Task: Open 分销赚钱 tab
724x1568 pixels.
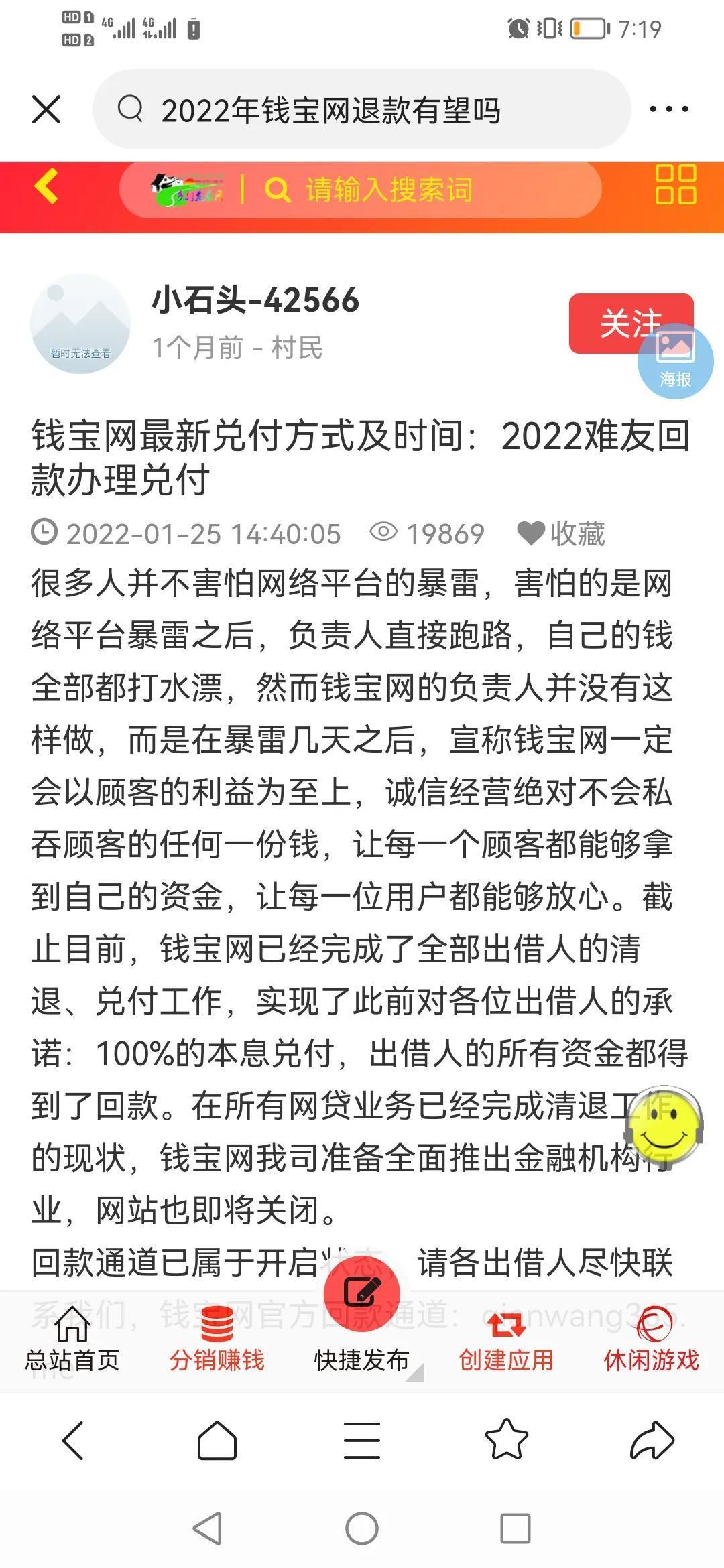Action: [217, 1344]
